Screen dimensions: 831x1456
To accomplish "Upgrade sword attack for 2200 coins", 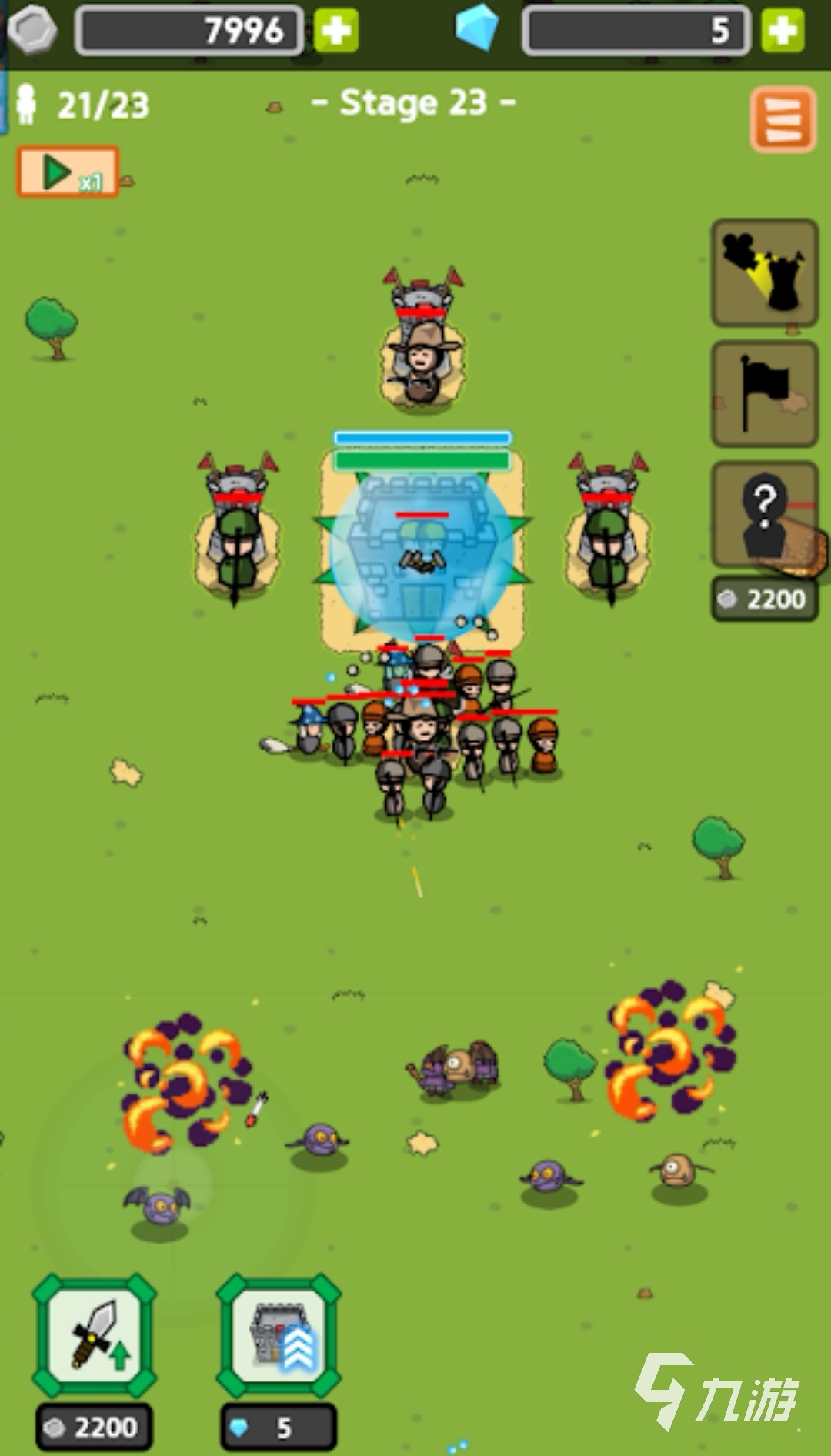I will pyautogui.click(x=94, y=1336).
